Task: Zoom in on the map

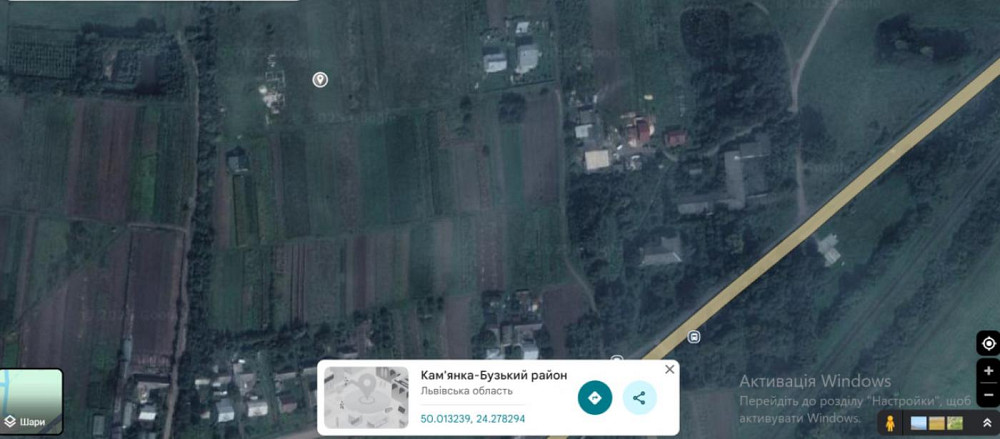Action: [988, 371]
